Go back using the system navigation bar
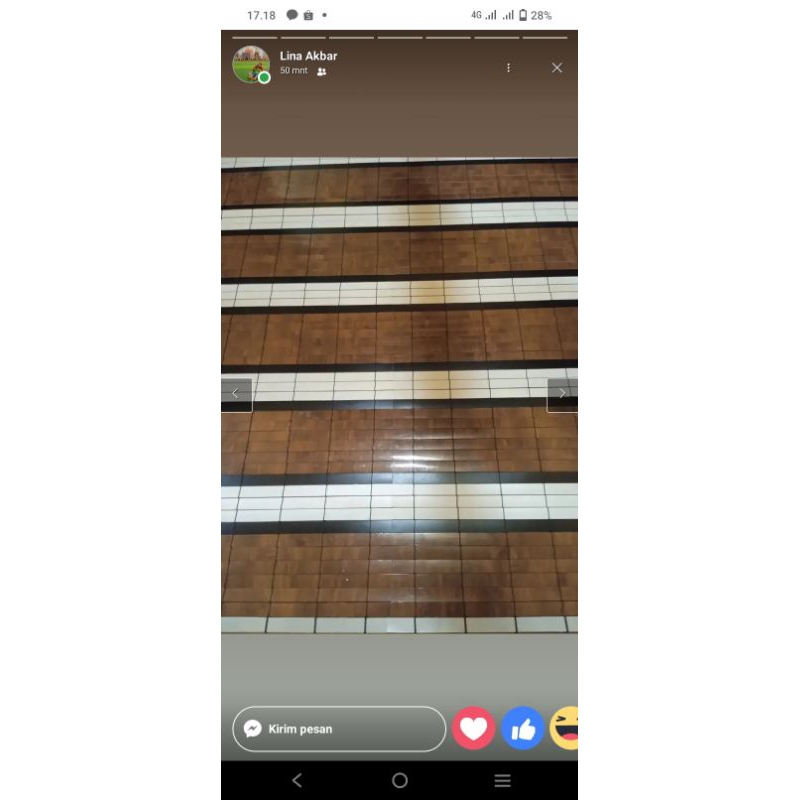 click(296, 780)
